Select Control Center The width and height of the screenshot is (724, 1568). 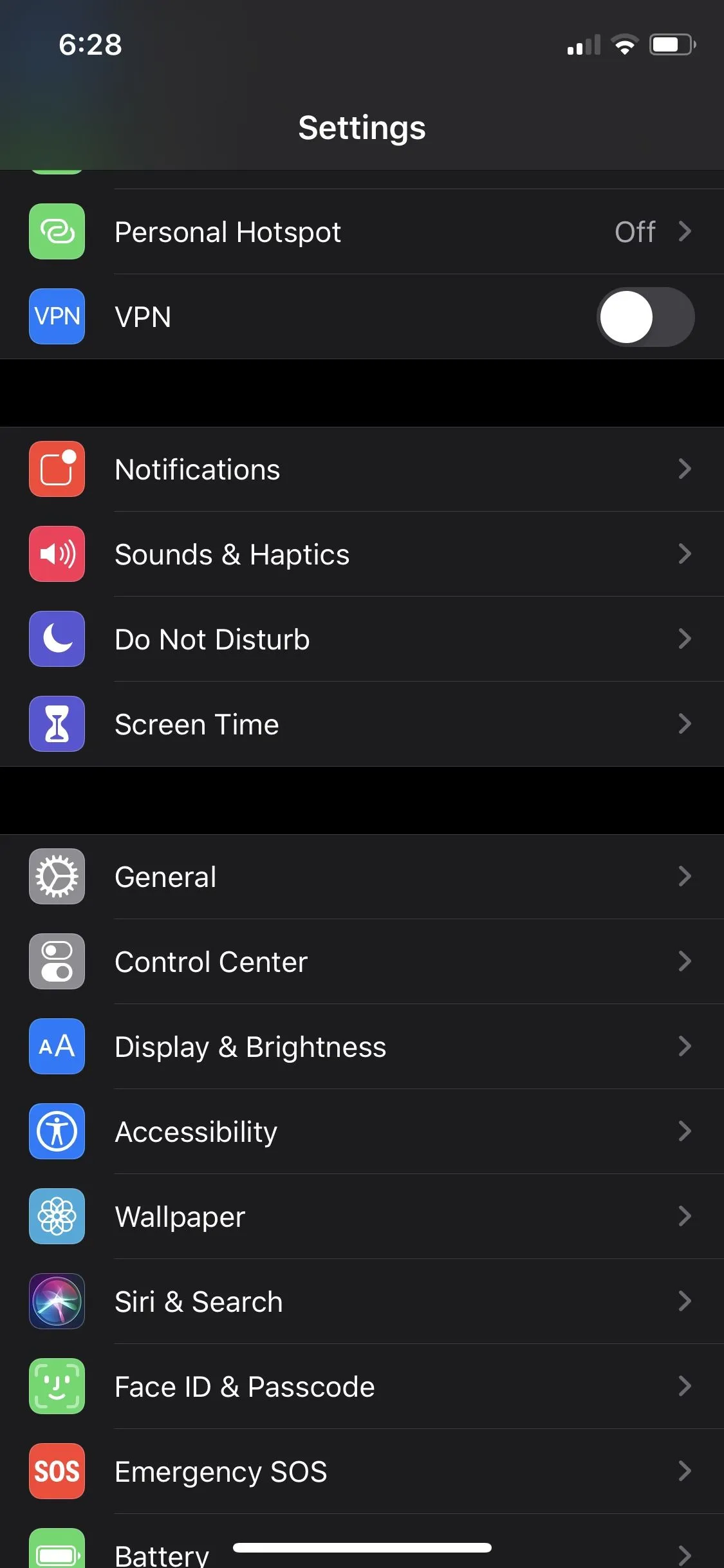point(360,962)
